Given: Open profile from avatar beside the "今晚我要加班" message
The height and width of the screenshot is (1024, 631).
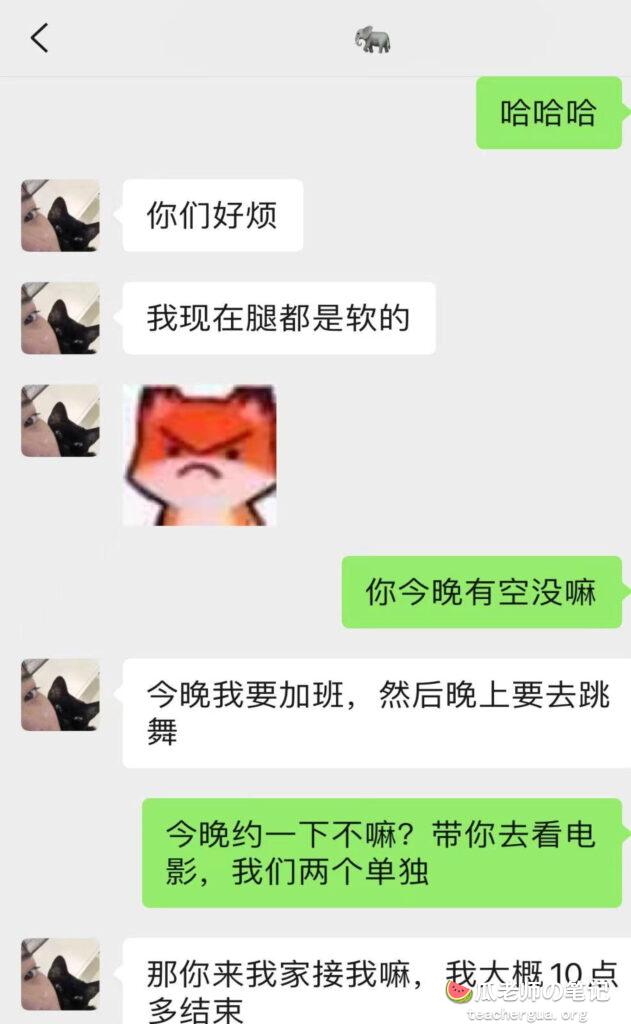Looking at the screenshot, I should pyautogui.click(x=61, y=694).
